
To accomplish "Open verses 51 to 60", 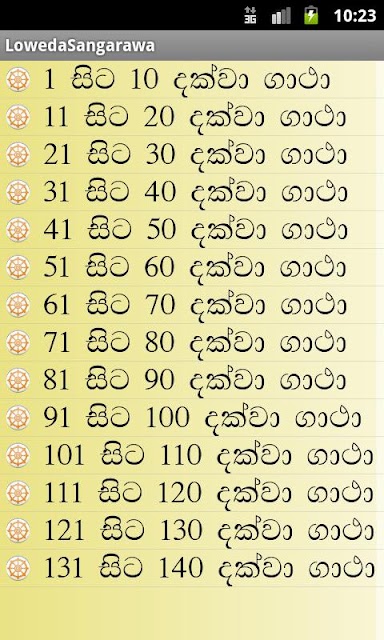I will point(192,267).
